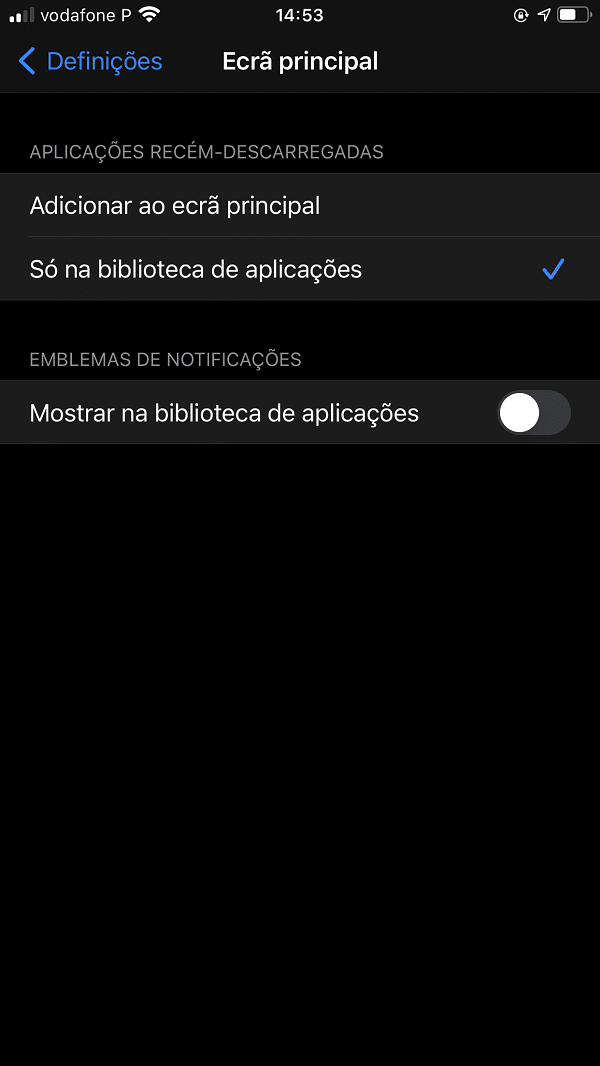Enable Mostrar na biblioteca de aplicações switch
Image resolution: width=600 pixels, height=1066 pixels.
click(534, 413)
